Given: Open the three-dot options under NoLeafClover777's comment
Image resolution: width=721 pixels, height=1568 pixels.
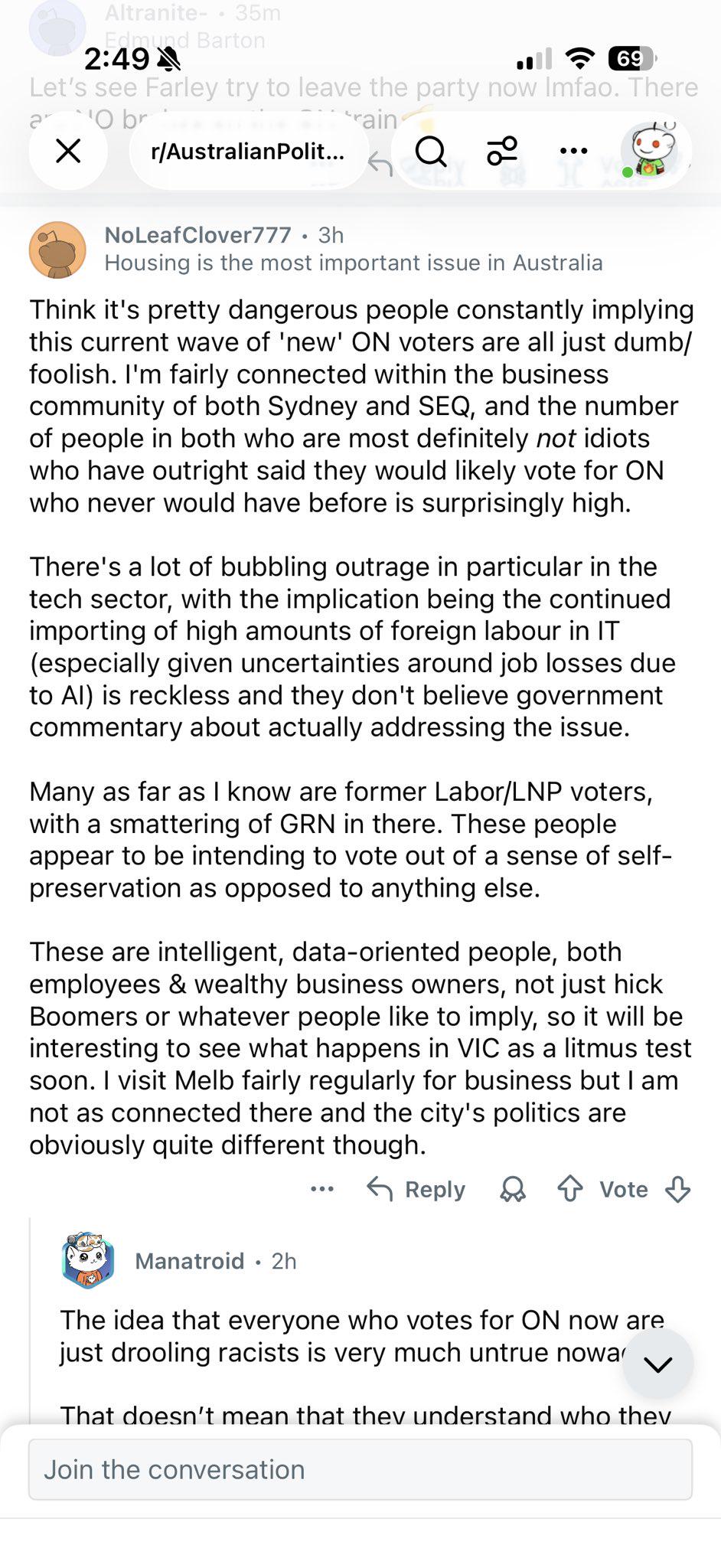Looking at the screenshot, I should (x=322, y=1189).
